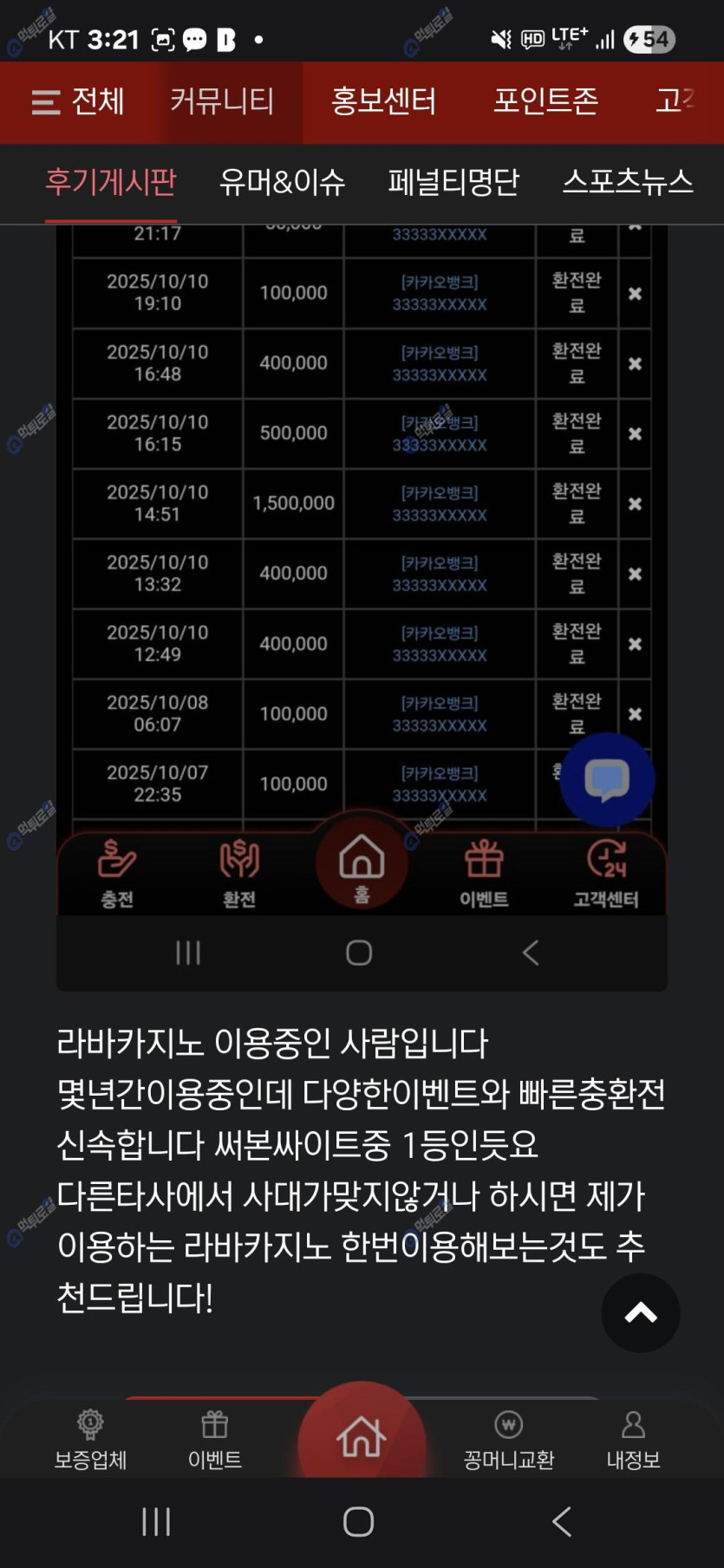Open the 내정보 profile tab
Screen dimensions: 724x1568
click(x=633, y=1441)
